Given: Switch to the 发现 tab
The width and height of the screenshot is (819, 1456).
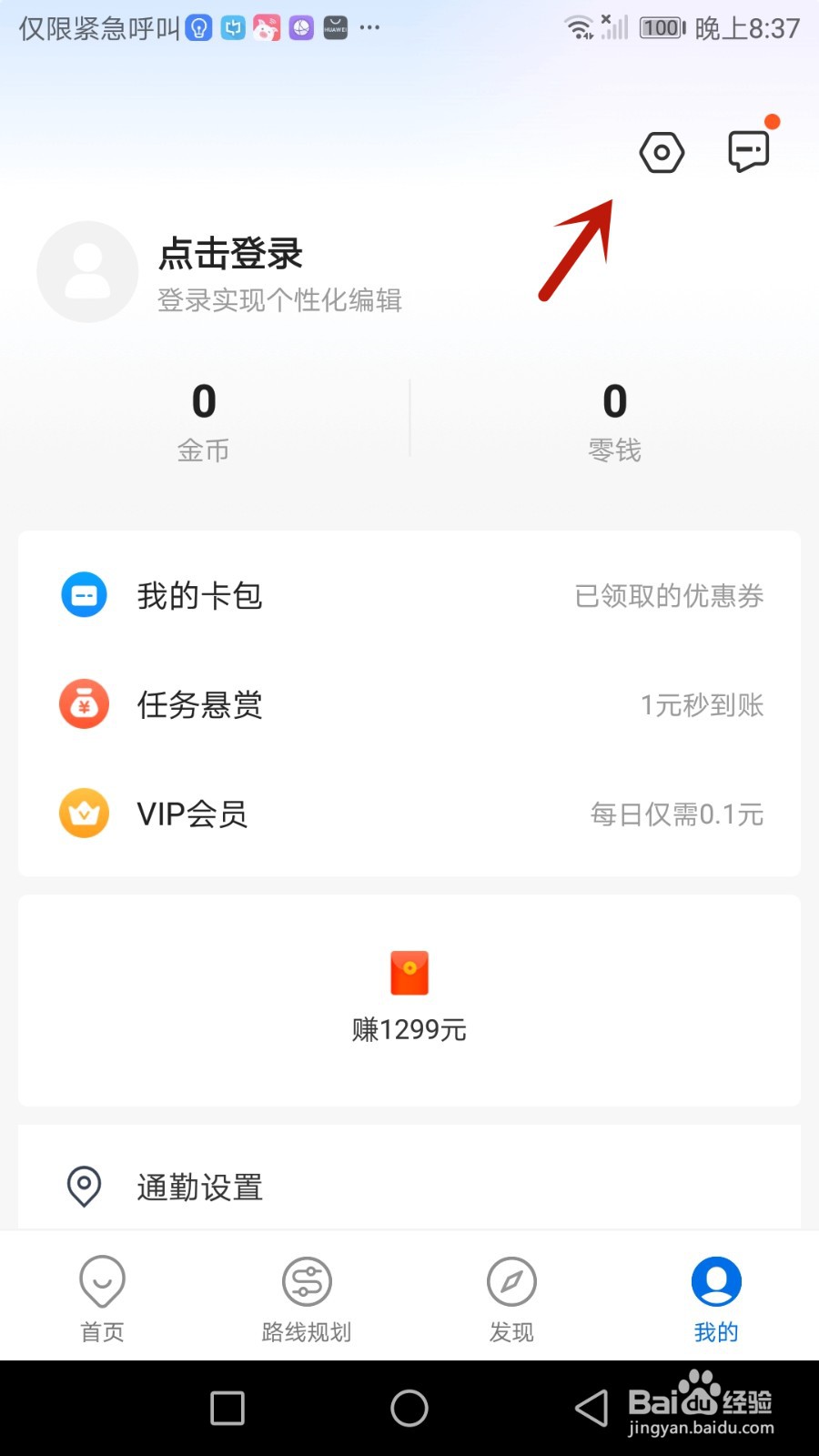Looking at the screenshot, I should (x=511, y=1299).
